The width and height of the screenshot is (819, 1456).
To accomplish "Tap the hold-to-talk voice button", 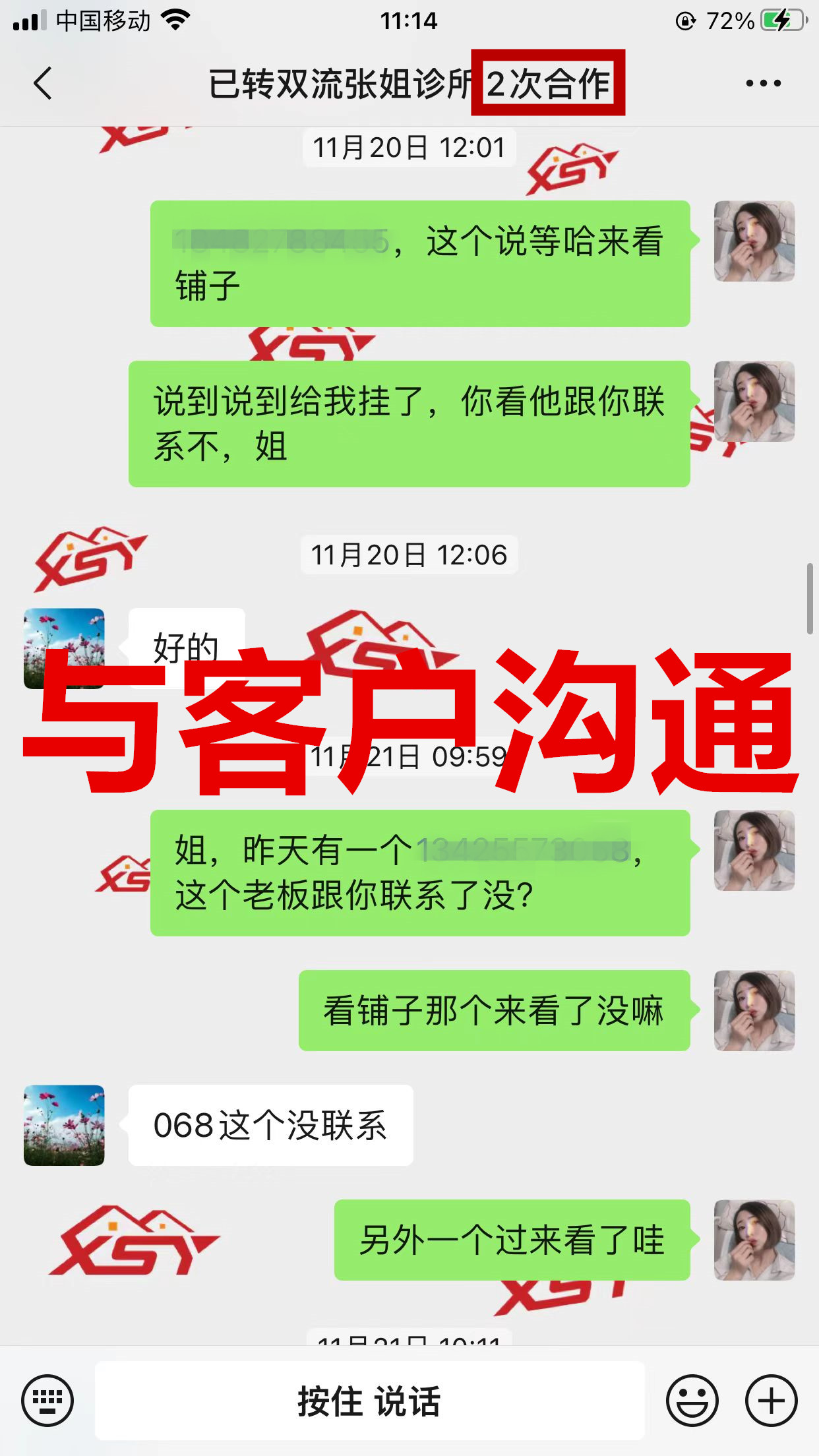I will [369, 1400].
